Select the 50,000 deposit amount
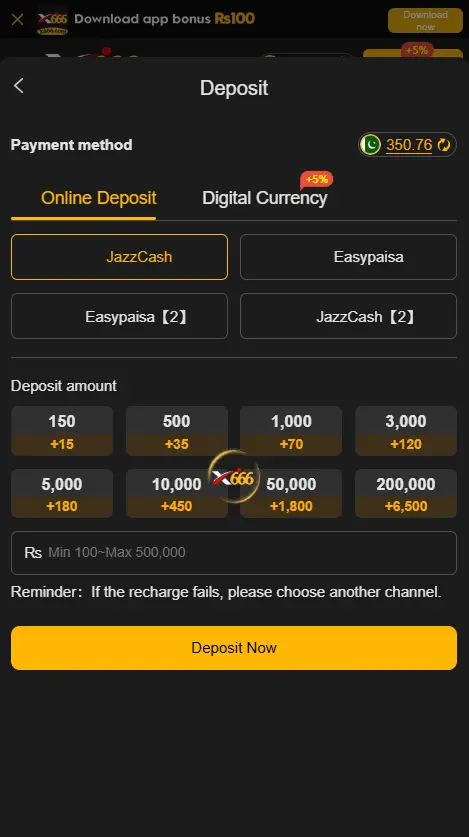Screen dimensions: 469x837 click(291, 493)
